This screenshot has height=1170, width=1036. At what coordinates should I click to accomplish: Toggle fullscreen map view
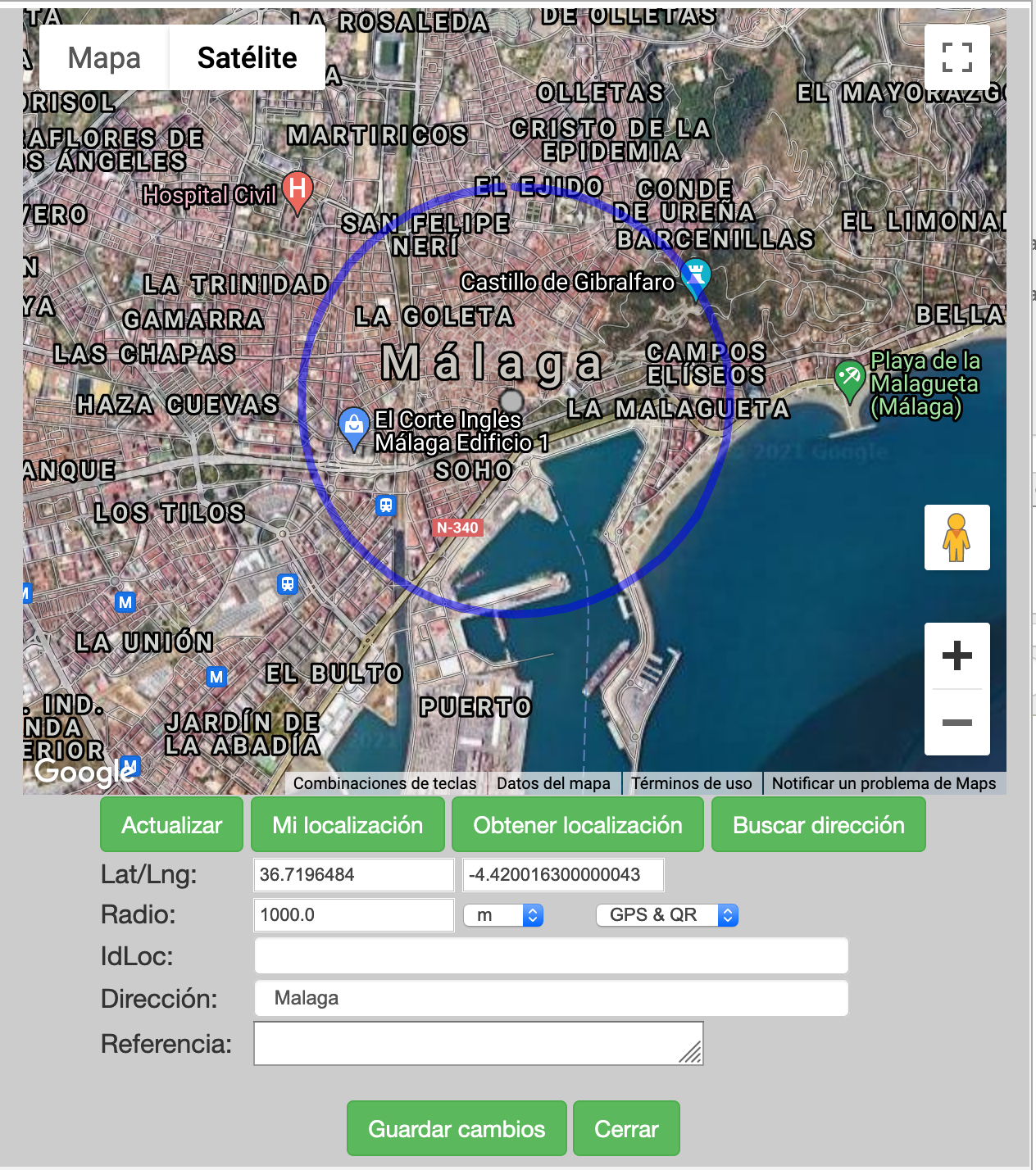[957, 57]
